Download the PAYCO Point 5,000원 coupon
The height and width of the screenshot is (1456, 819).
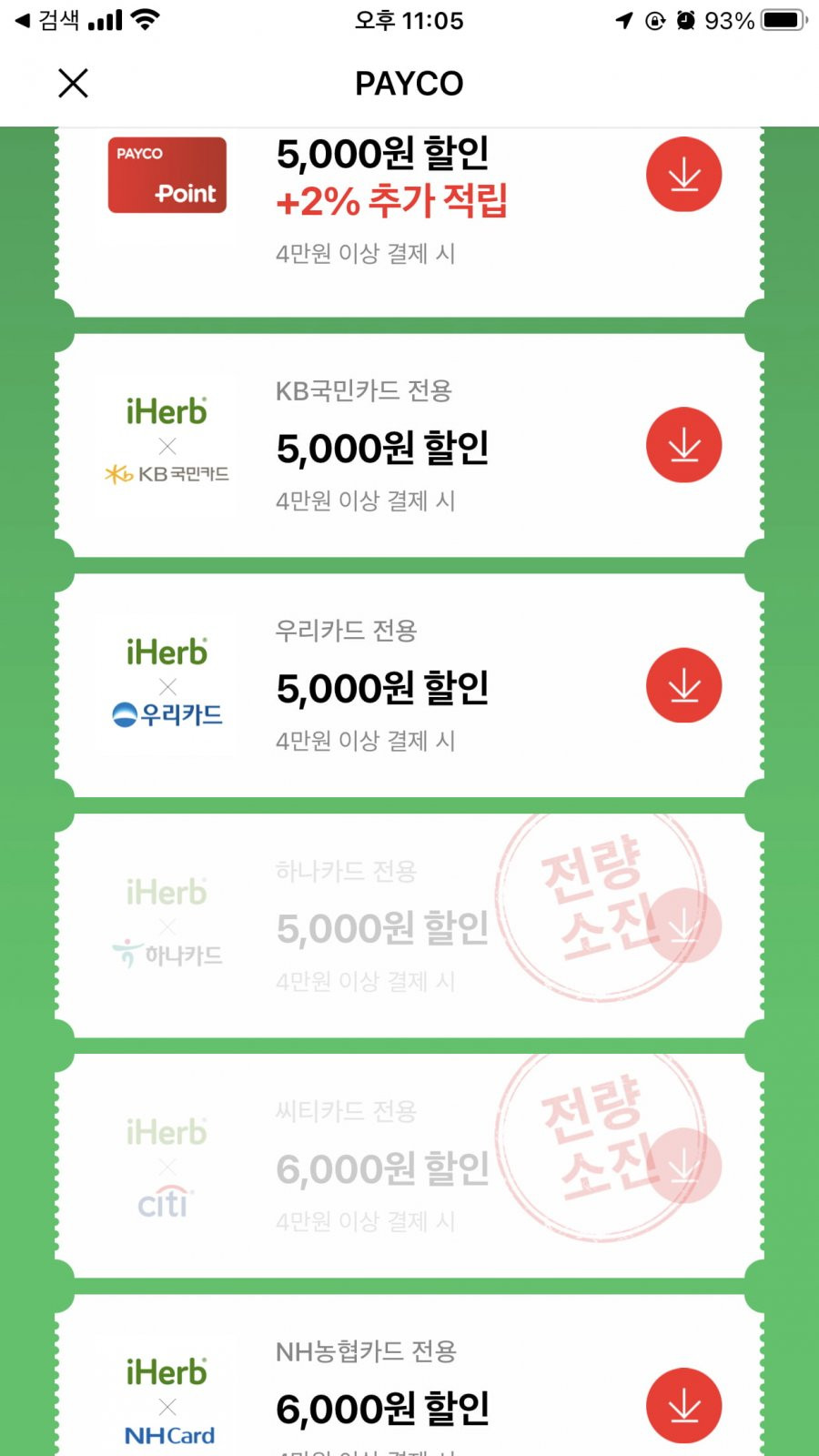point(683,175)
